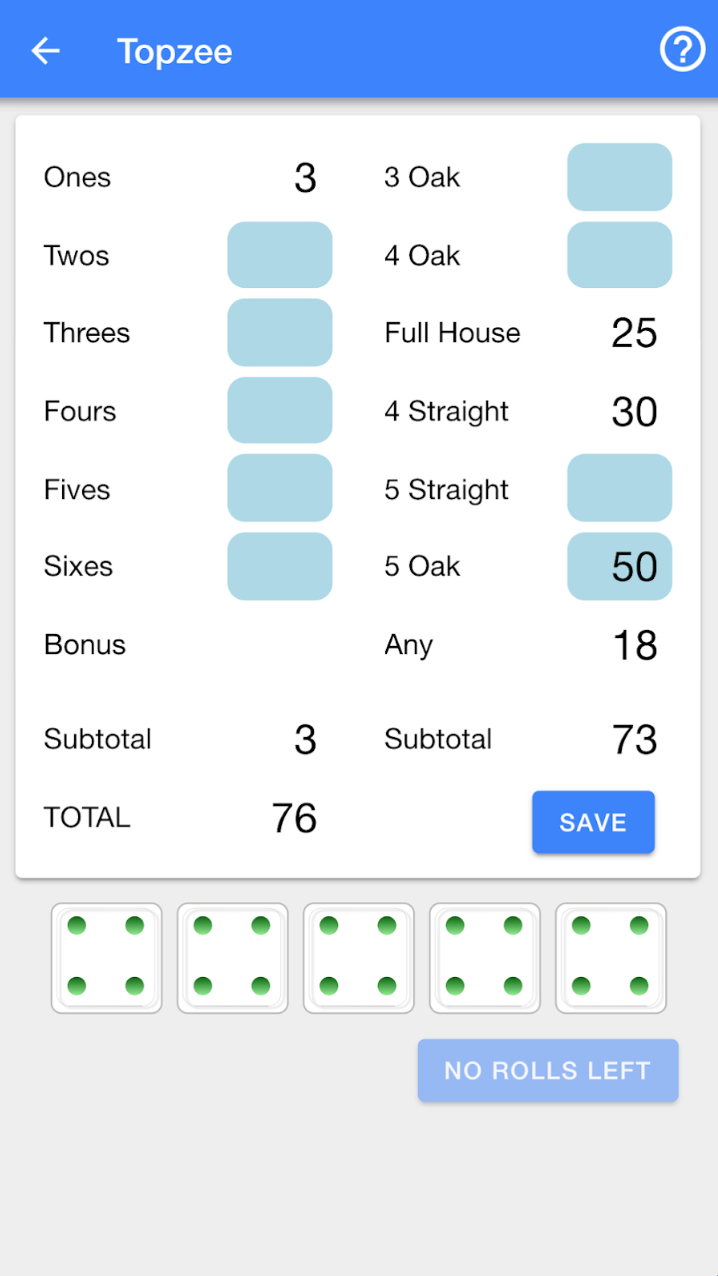Open the help question mark icon
The height and width of the screenshot is (1276, 718).
coord(682,49)
